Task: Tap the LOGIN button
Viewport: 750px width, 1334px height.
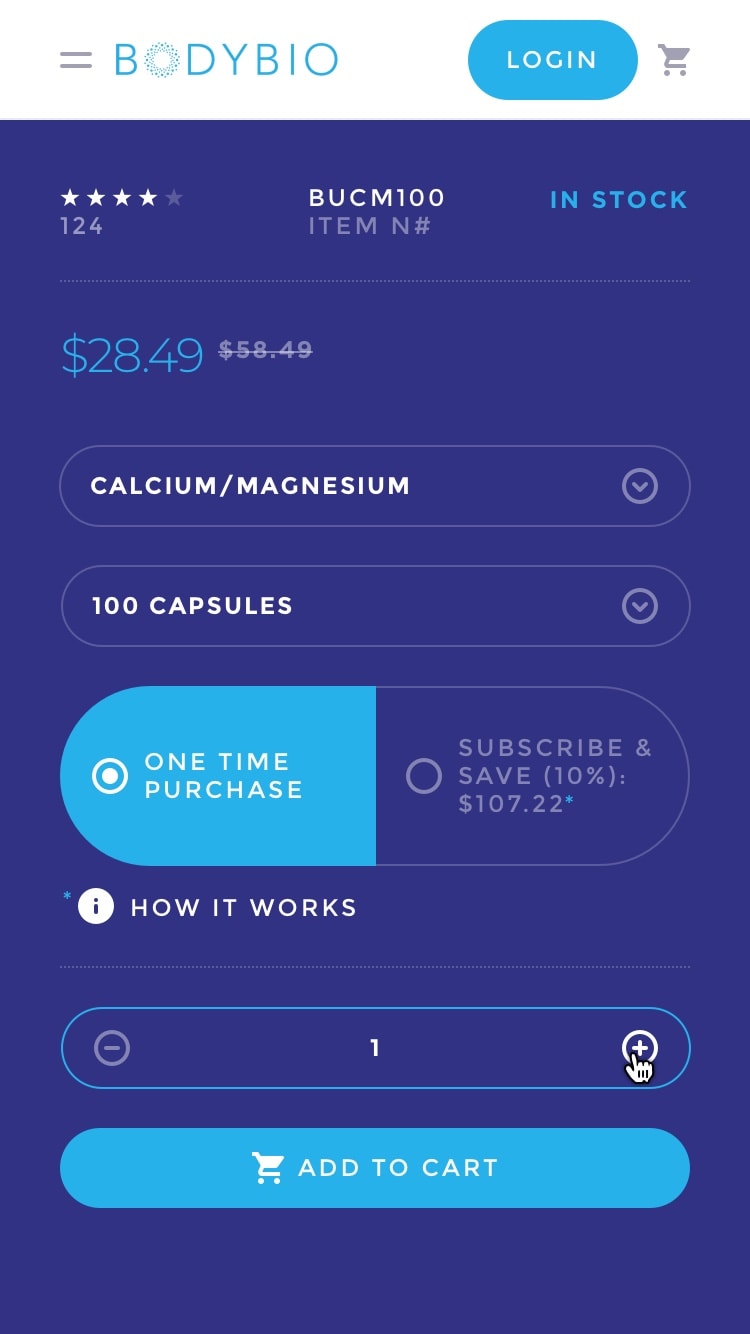Action: [x=552, y=60]
